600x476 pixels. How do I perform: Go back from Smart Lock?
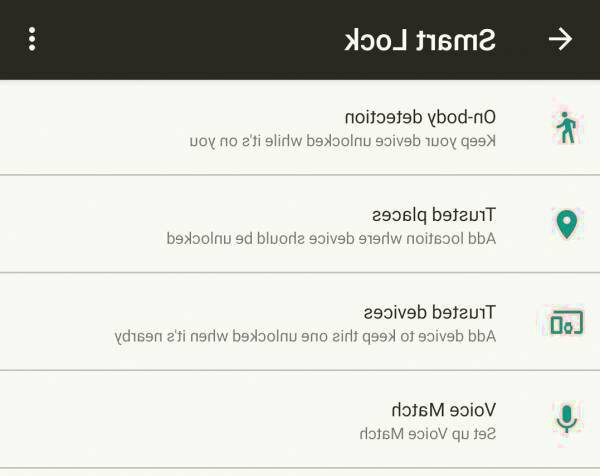tap(561, 39)
